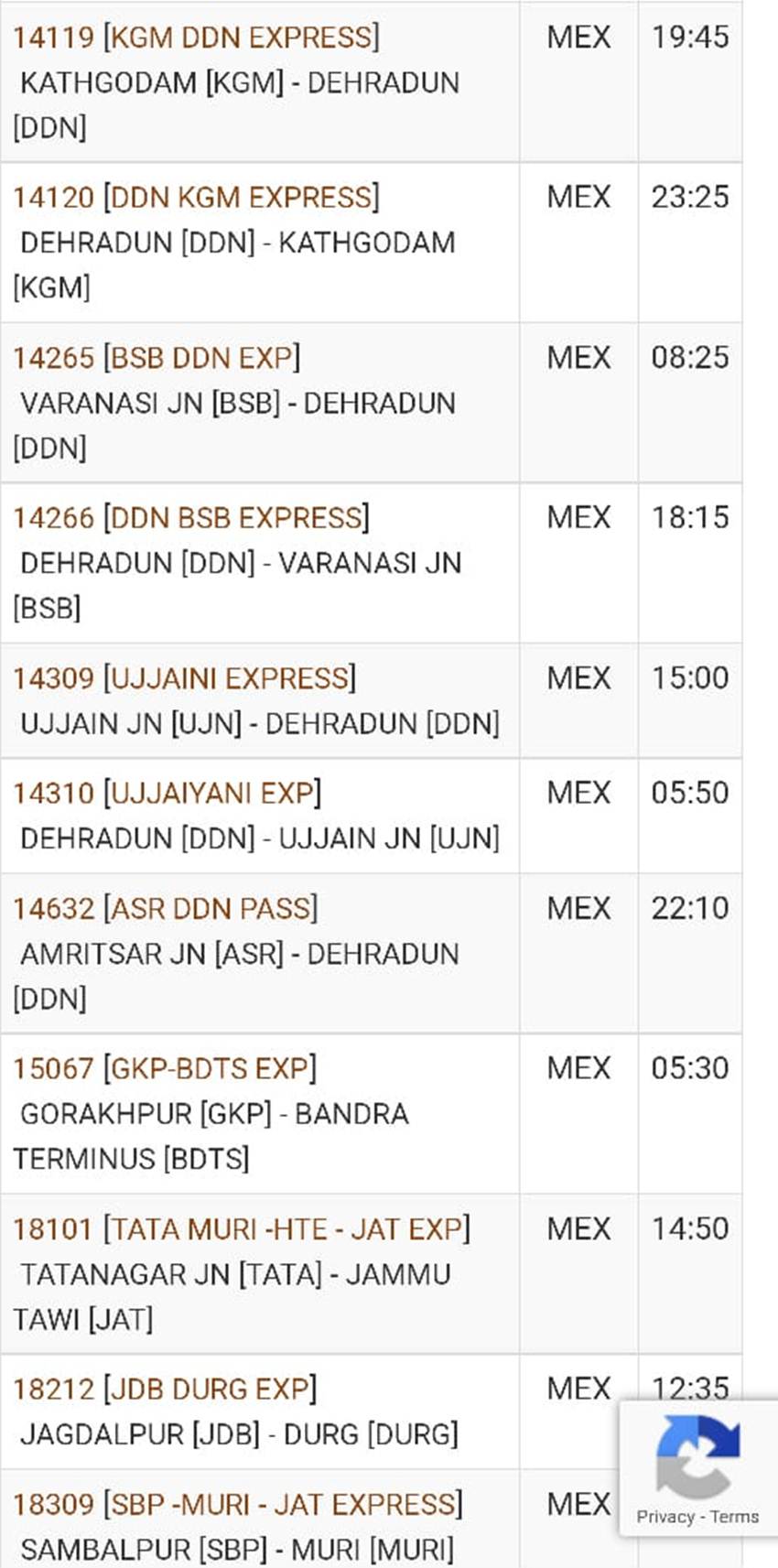The height and width of the screenshot is (1568, 778).
Task: Open 18309 SBP -MURI - JAT EXPRESS
Action: click(237, 1504)
